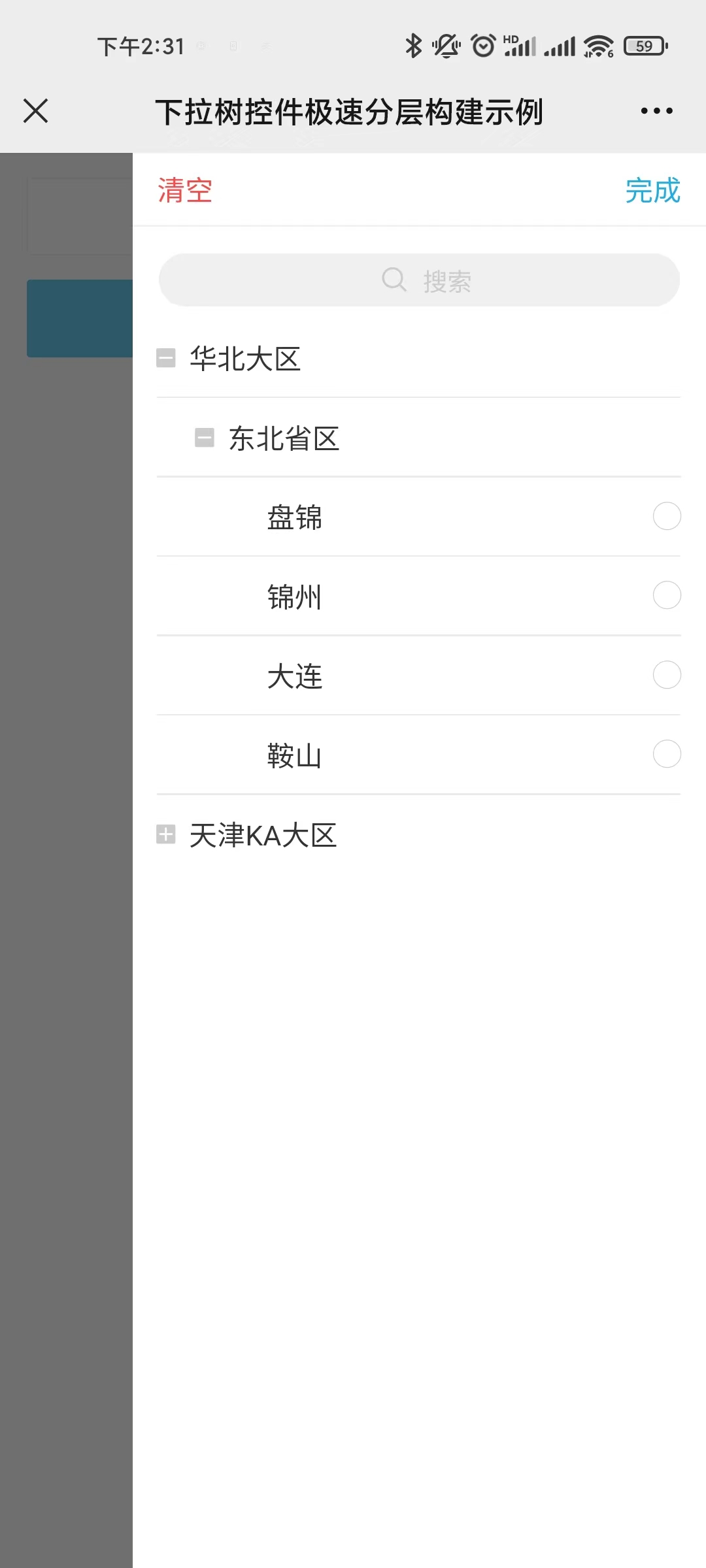Expand the 天津KA大区 node
The image size is (706, 1568).
point(166,834)
